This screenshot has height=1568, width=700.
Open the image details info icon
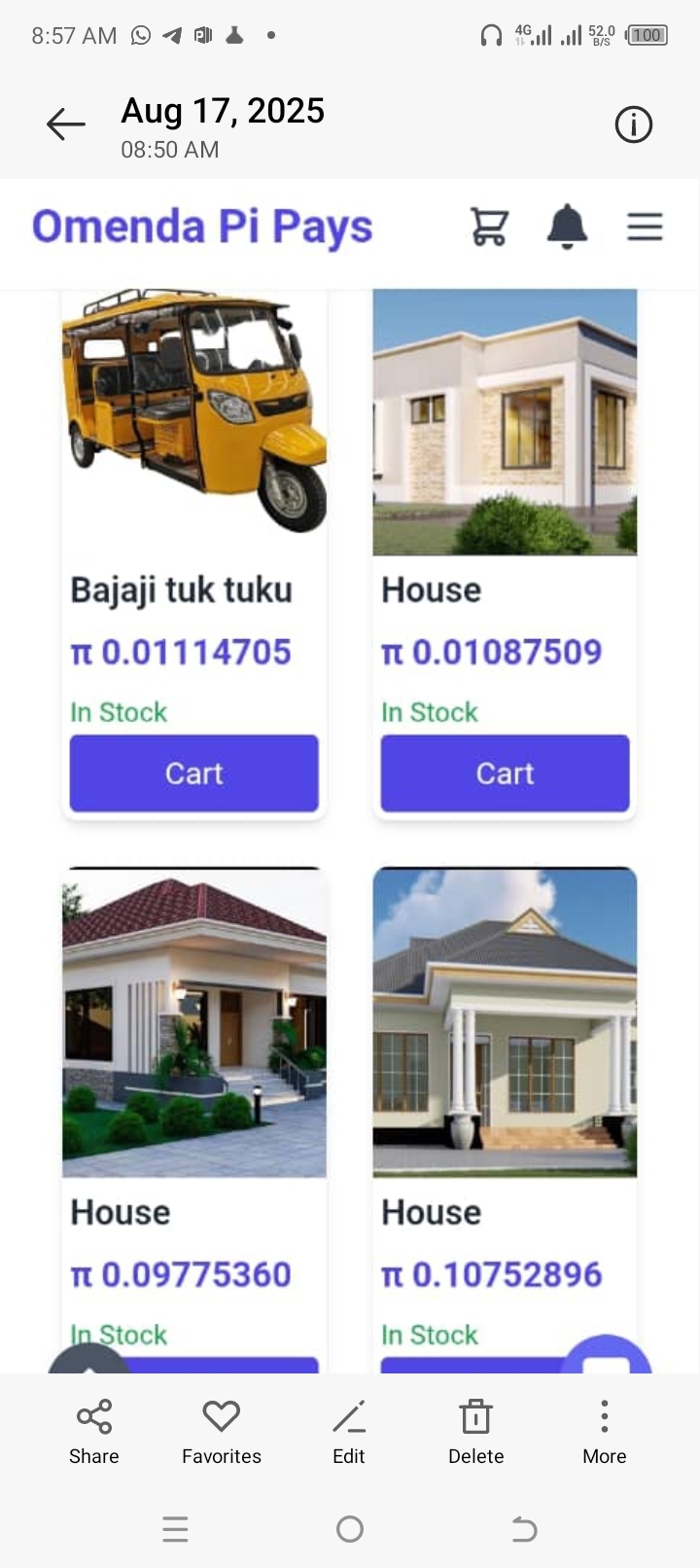click(633, 125)
